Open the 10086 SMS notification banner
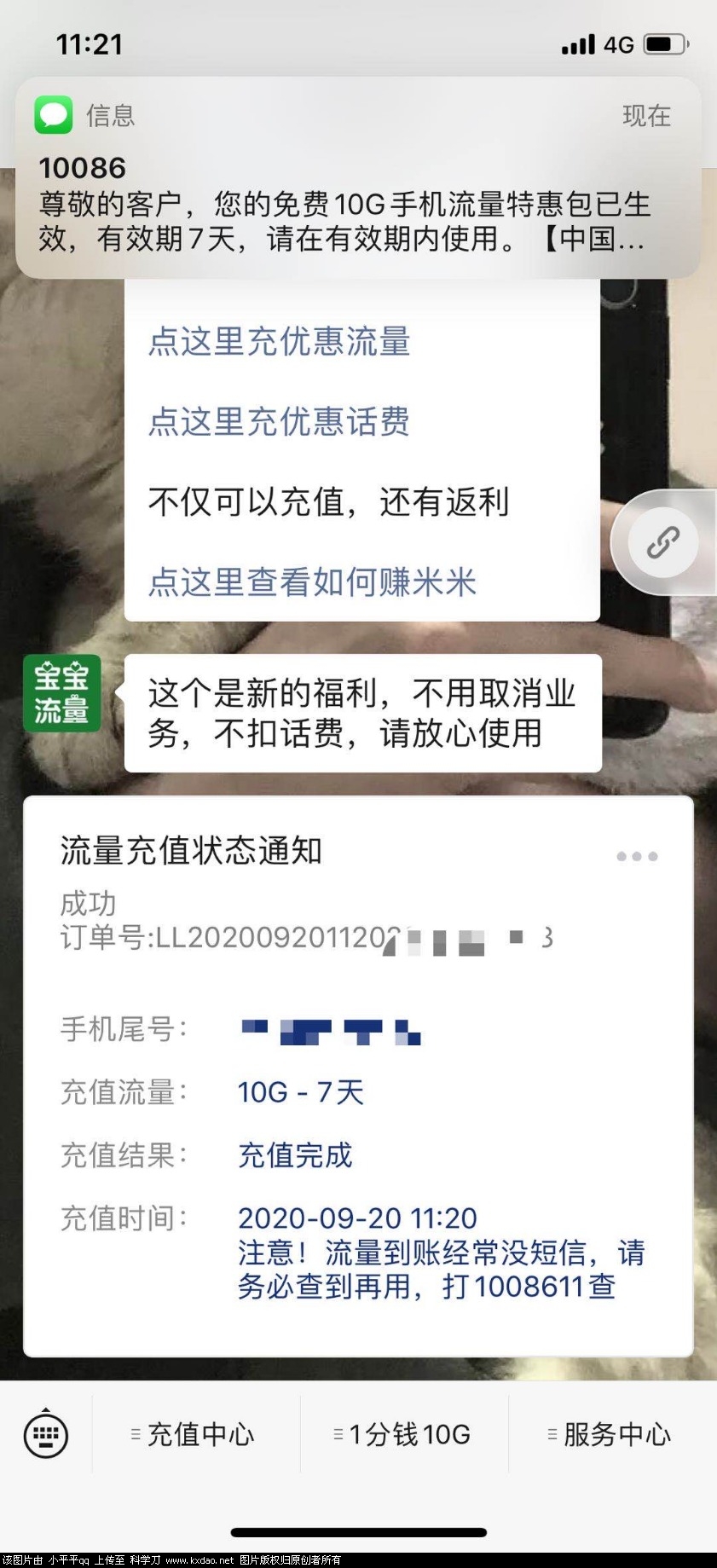Image resolution: width=717 pixels, height=1568 pixels. tap(358, 179)
